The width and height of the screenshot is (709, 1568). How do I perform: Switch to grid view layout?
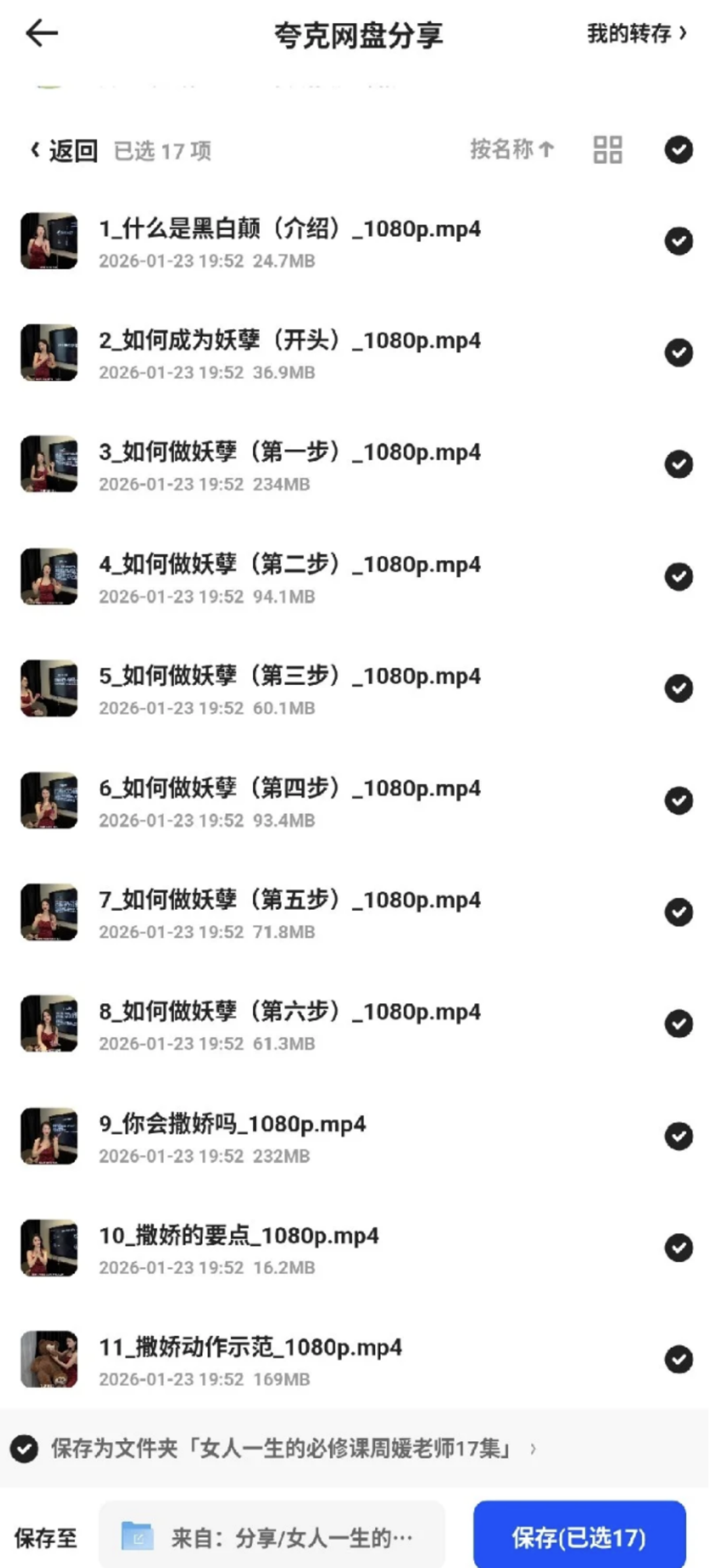pyautogui.click(x=607, y=150)
